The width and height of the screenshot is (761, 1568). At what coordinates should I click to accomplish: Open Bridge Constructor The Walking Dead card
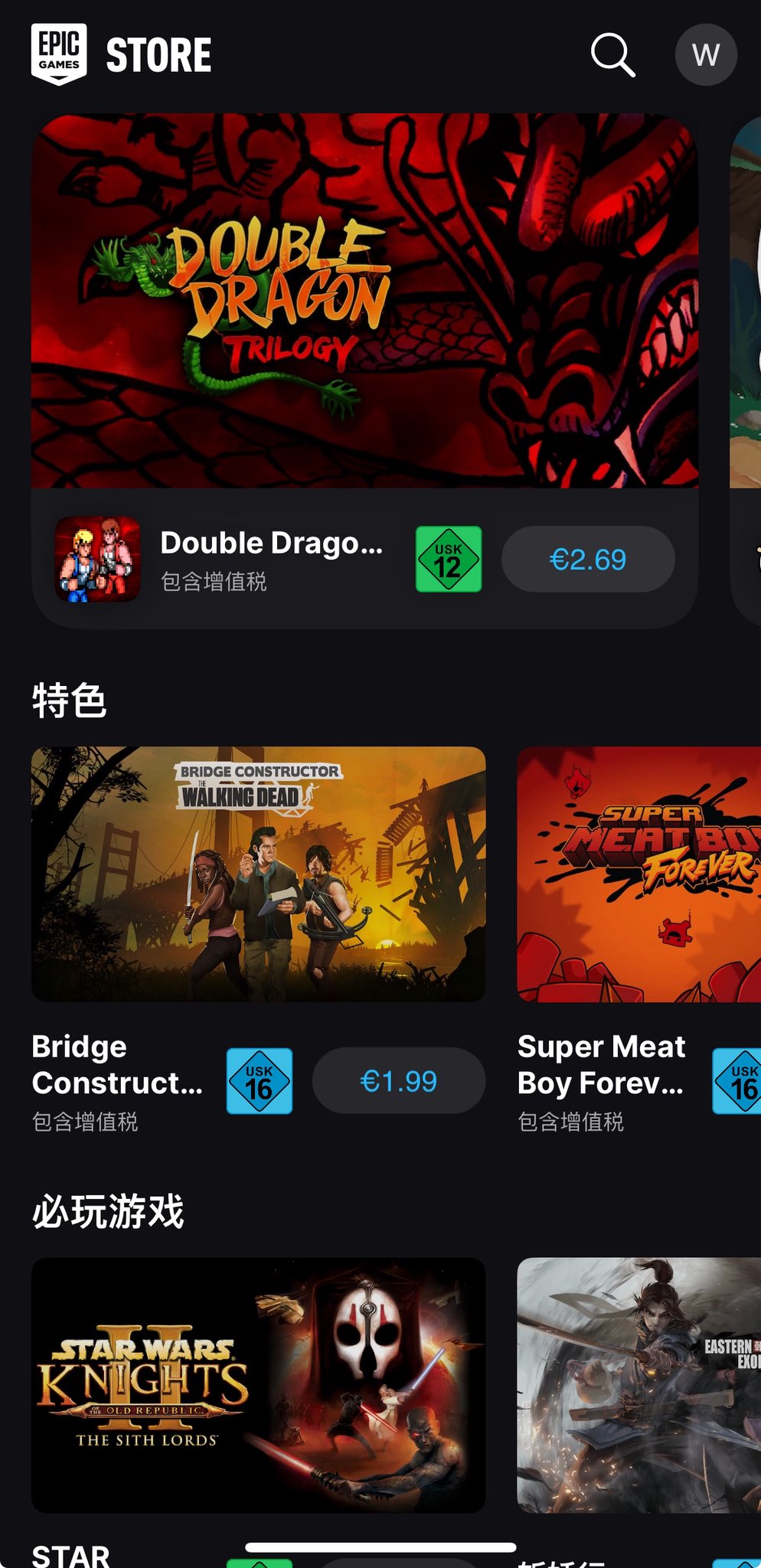click(x=258, y=874)
